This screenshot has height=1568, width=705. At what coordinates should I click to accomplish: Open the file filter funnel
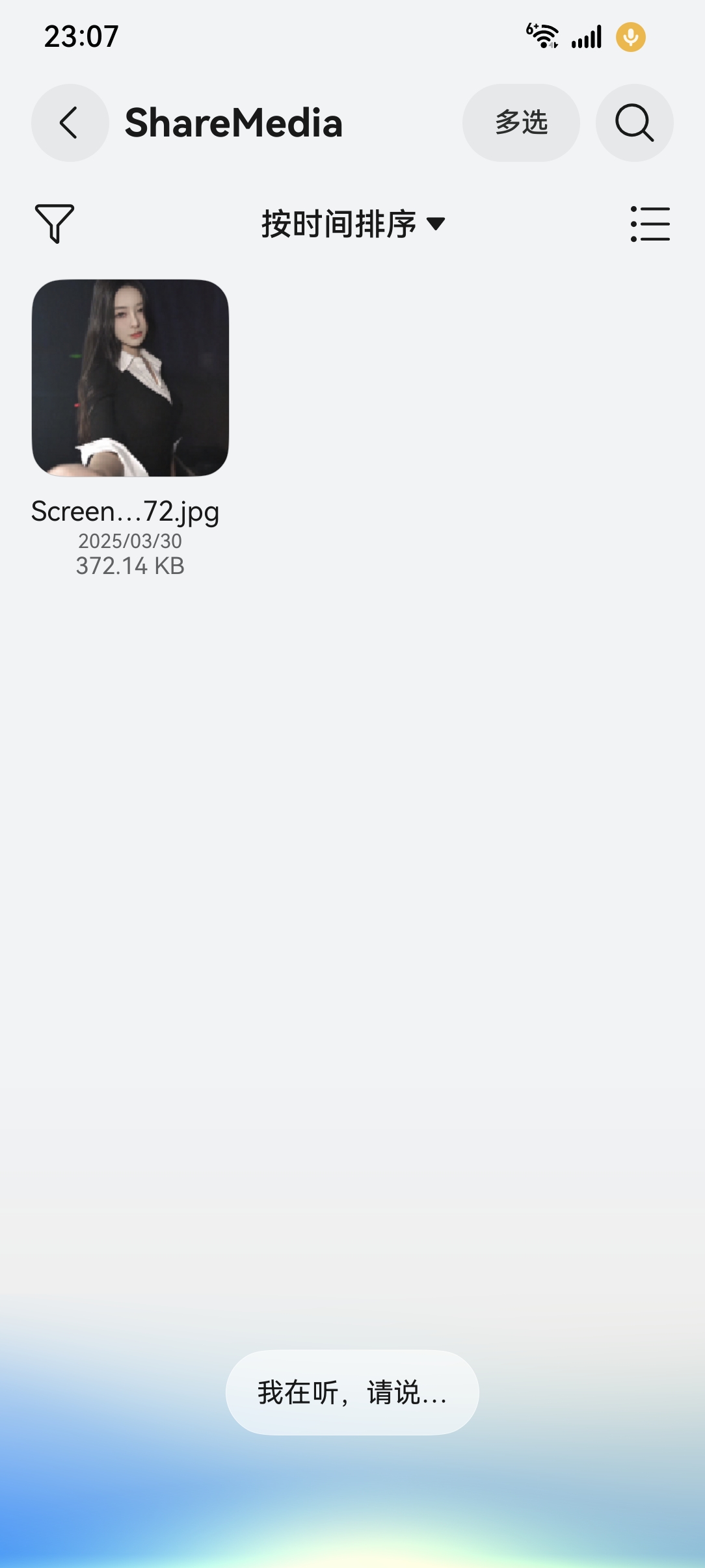(55, 224)
